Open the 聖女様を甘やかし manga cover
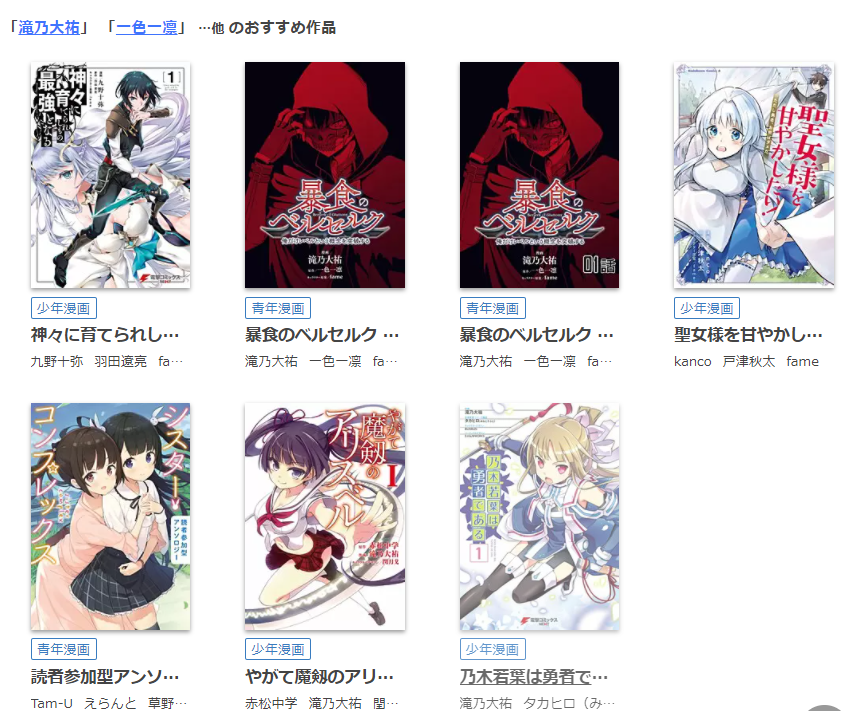Viewport: 845px width, 711px height. pyautogui.click(x=753, y=175)
